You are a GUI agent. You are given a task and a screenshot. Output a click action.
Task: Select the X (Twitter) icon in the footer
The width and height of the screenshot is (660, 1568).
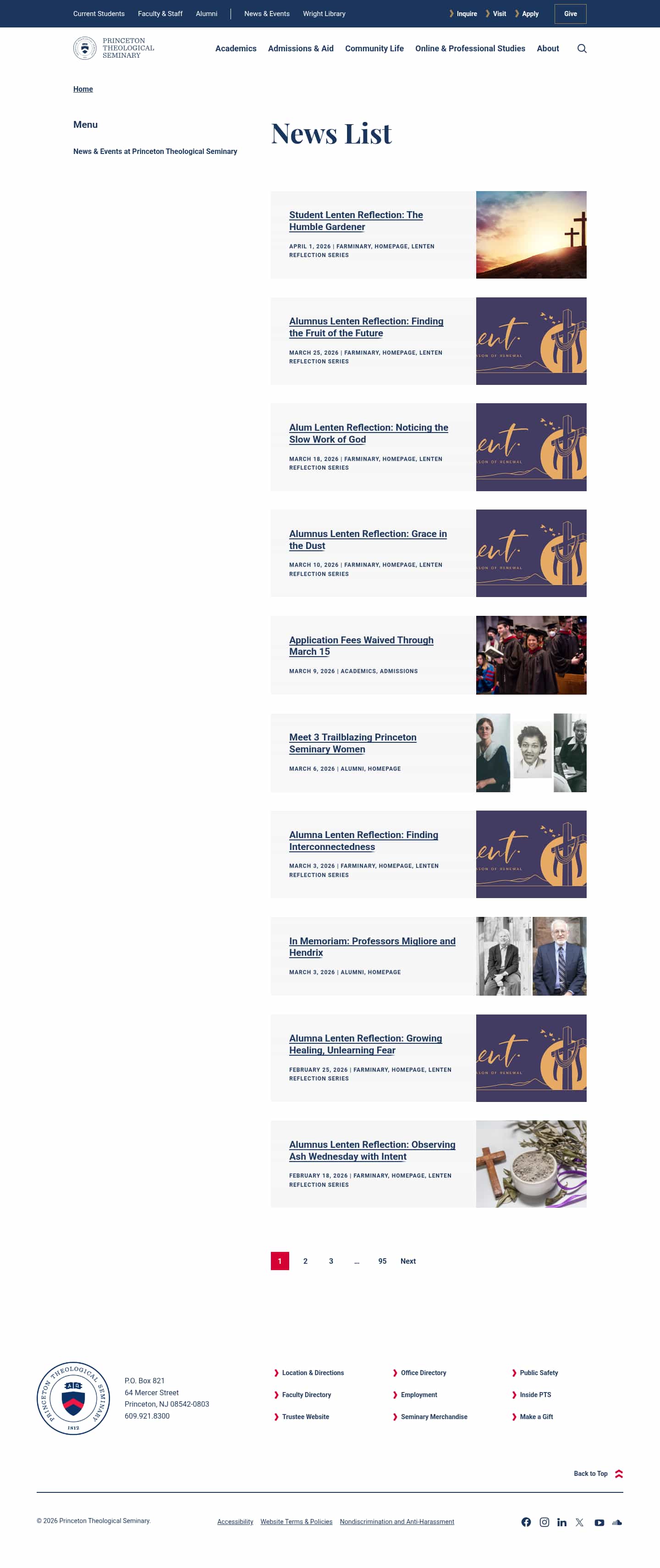(581, 1522)
